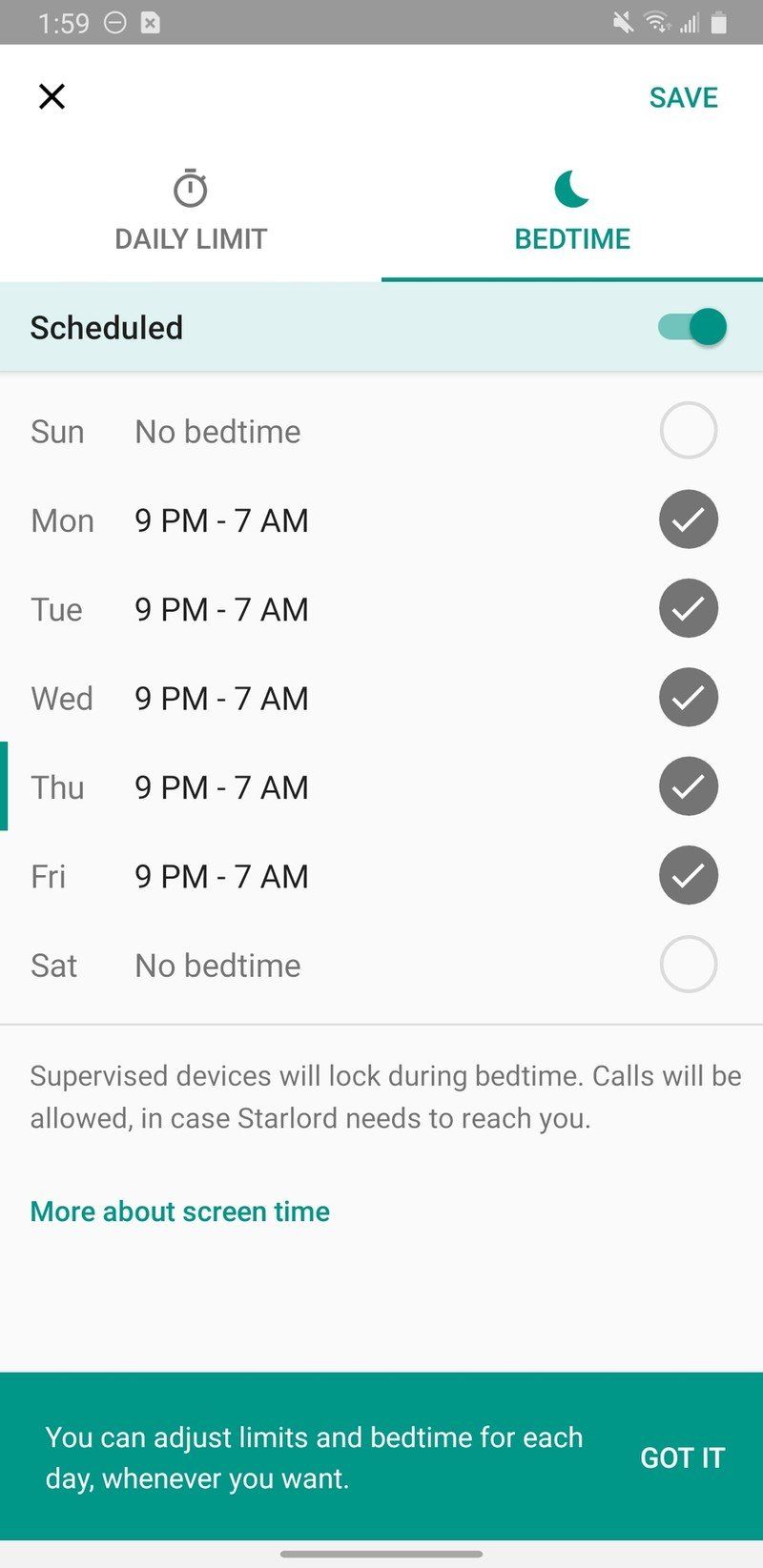Click the X icon to close schedule editor
Viewport: 763px width, 1568px height.
tap(52, 96)
